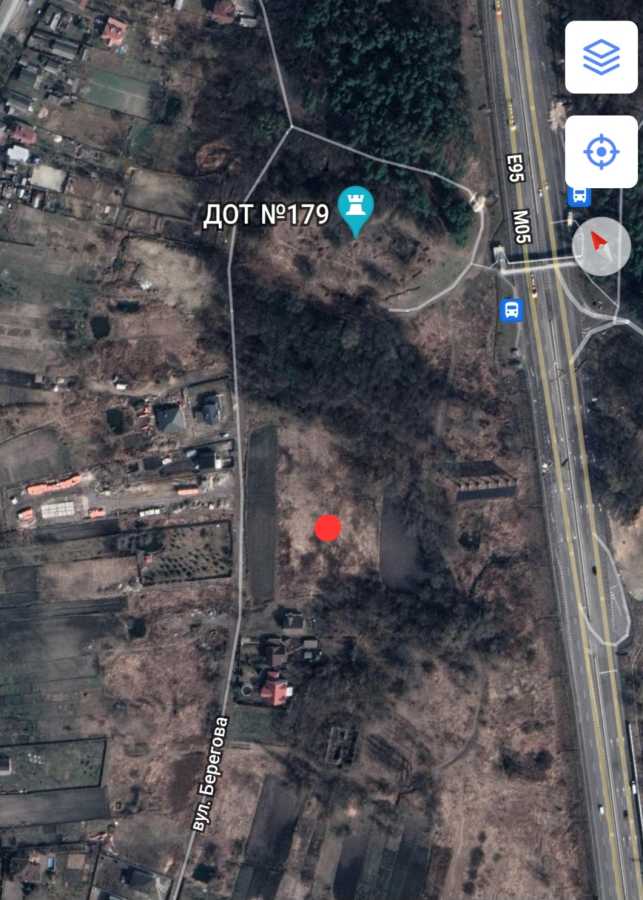This screenshot has height=900, width=643.
Task: Select the bus stop icon near the footbridge
Action: coord(512,310)
